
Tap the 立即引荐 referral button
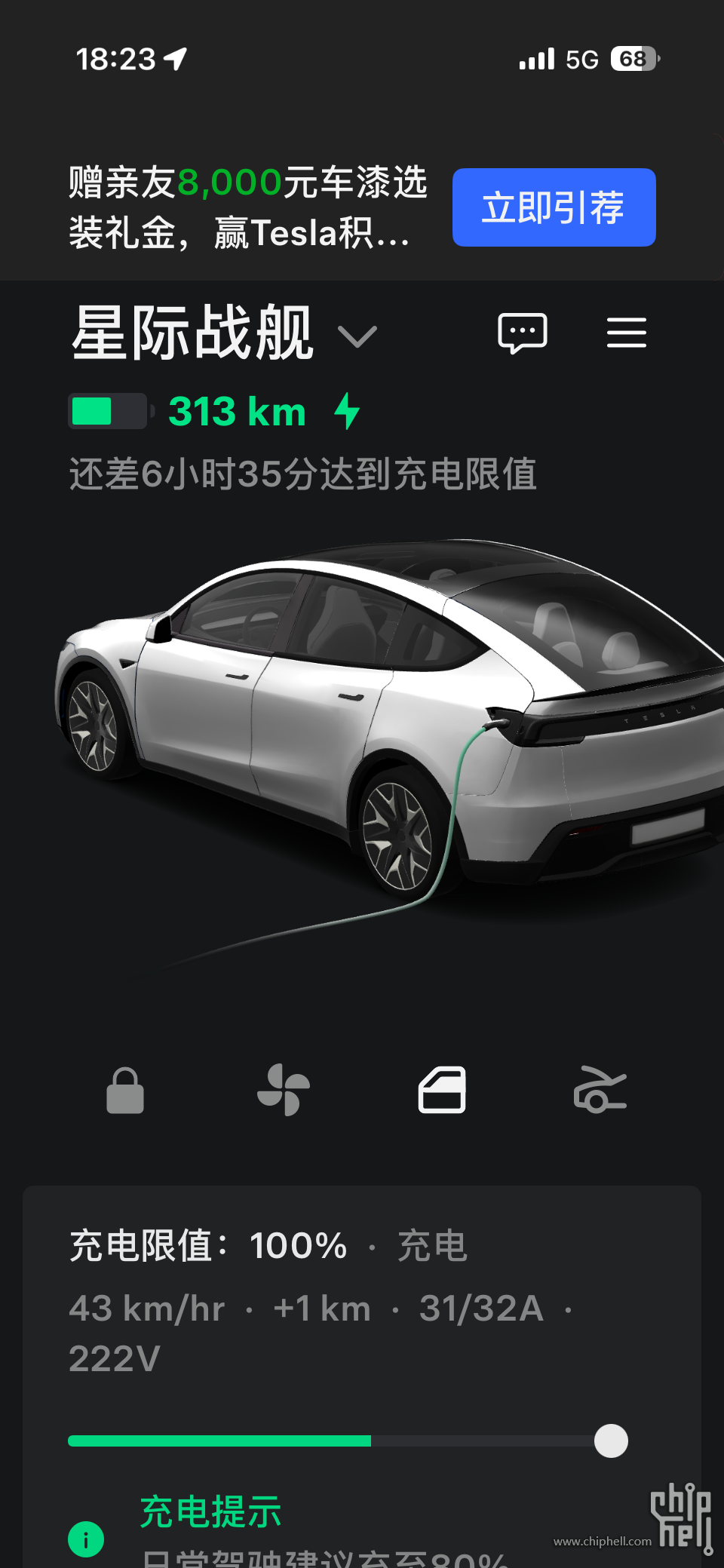[x=554, y=207]
